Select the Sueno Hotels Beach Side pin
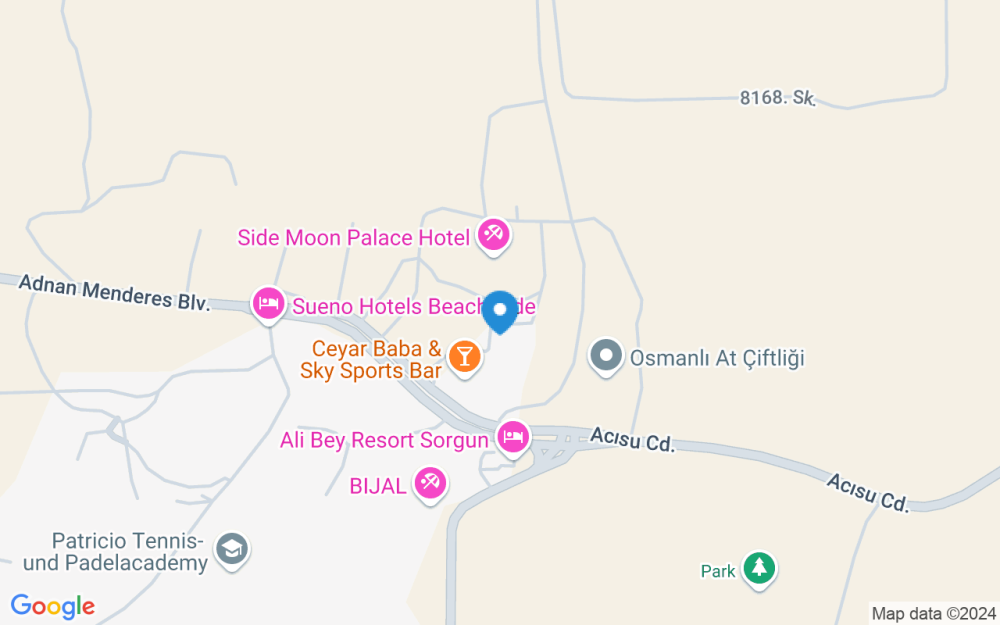Screen dimensions: 1000x625 268,302
